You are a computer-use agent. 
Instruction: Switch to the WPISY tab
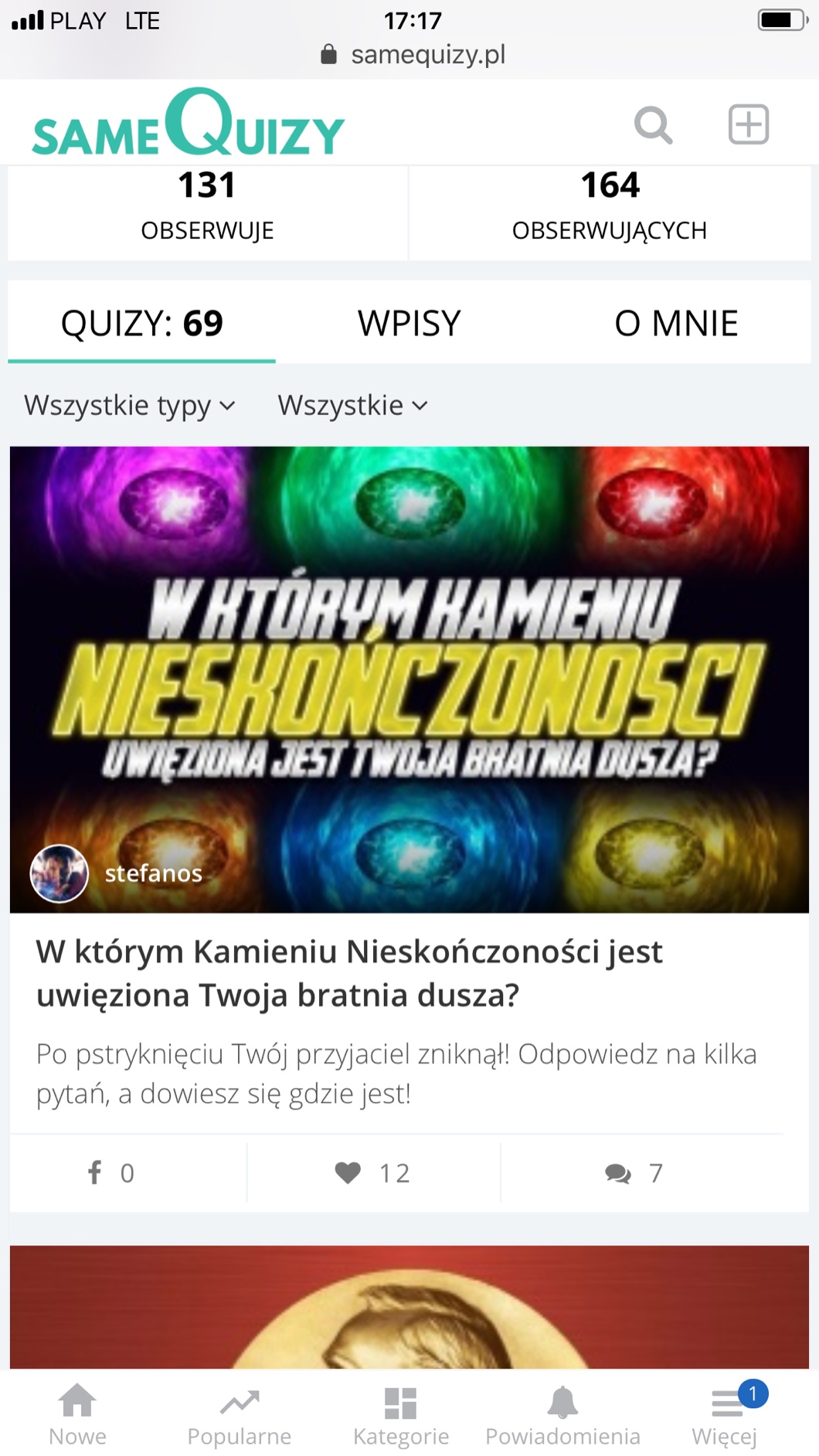[409, 323]
